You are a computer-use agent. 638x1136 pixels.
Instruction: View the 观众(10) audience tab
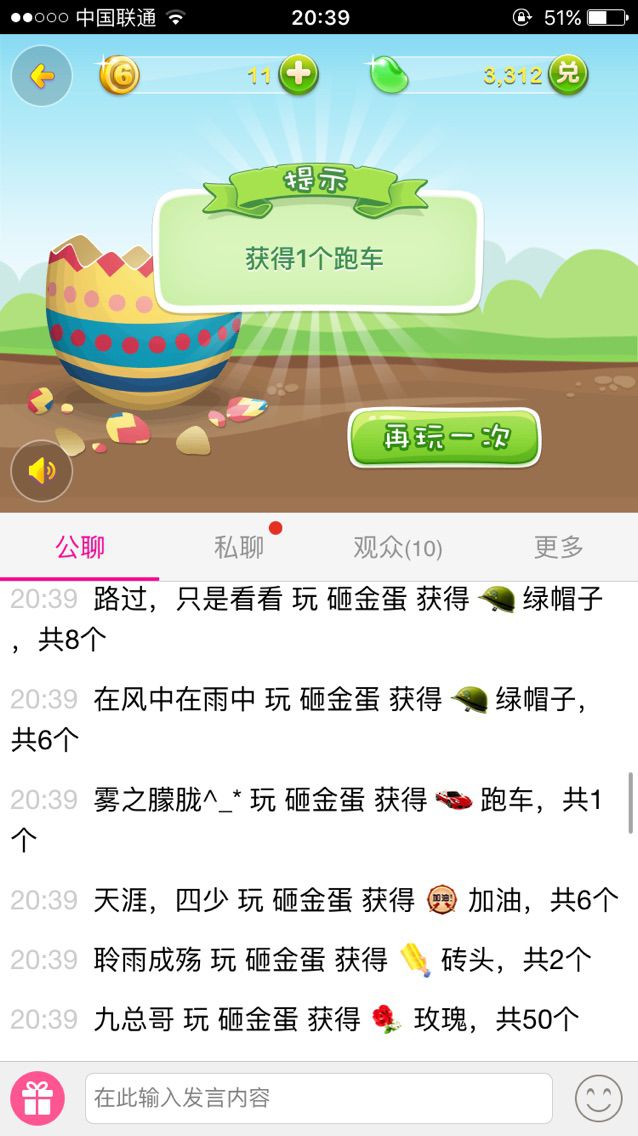397,547
